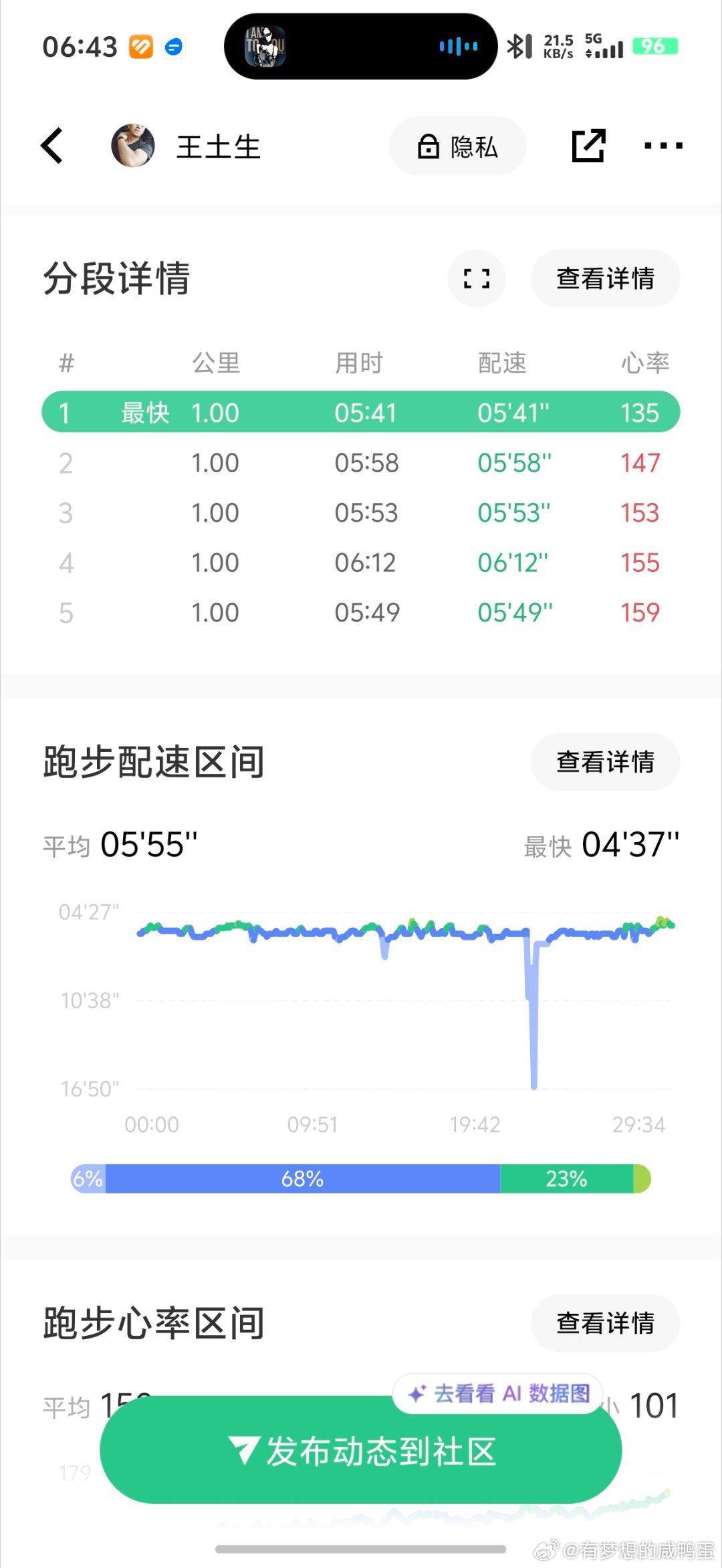Tap 查看详情 beside 跑步配速区间
Image resolution: width=722 pixels, height=1568 pixels.
click(x=605, y=761)
